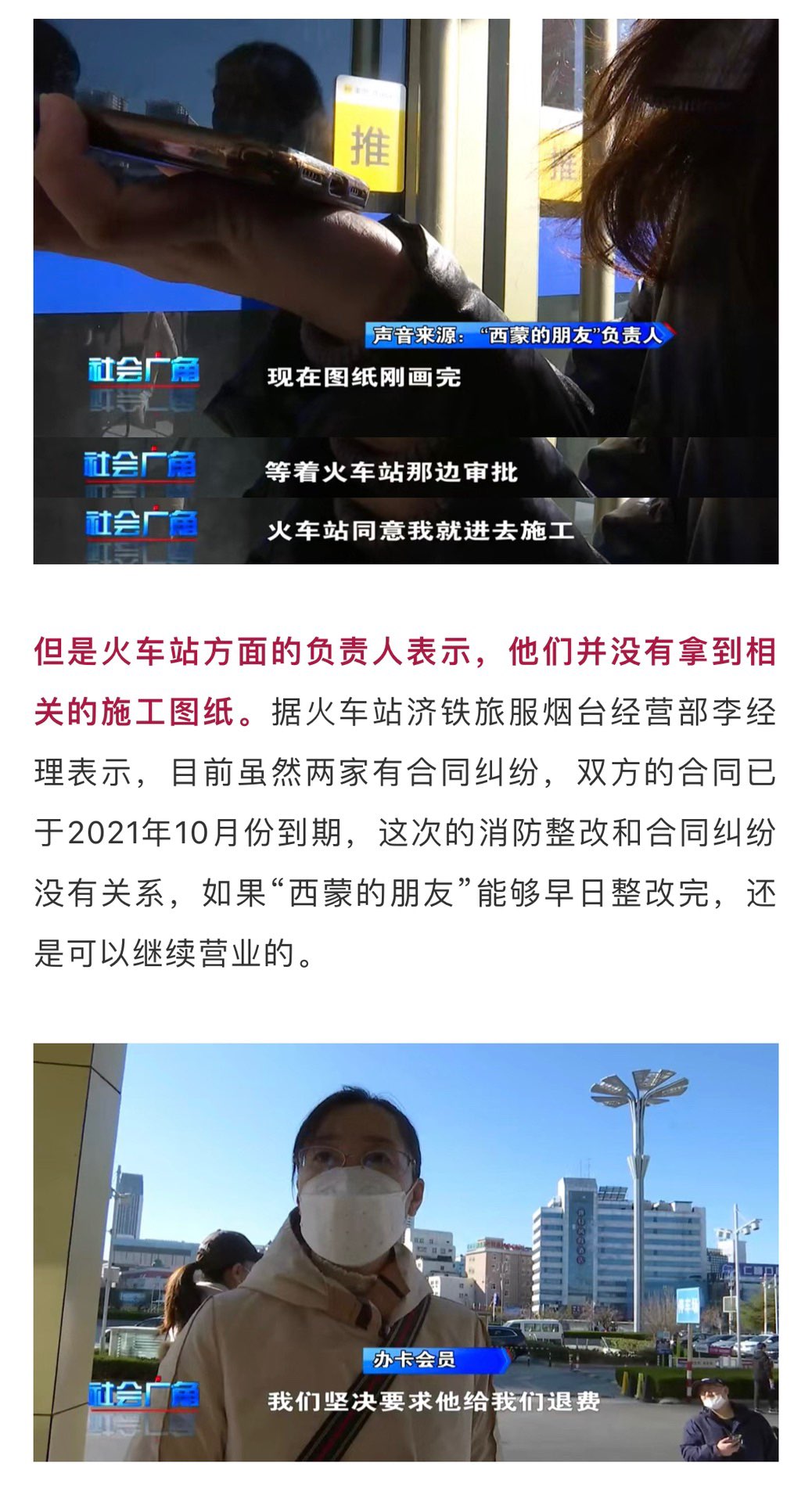Open the image captioned 火车站同意我就进去施工
Screen dimensions: 812x1502
[x=405, y=291]
